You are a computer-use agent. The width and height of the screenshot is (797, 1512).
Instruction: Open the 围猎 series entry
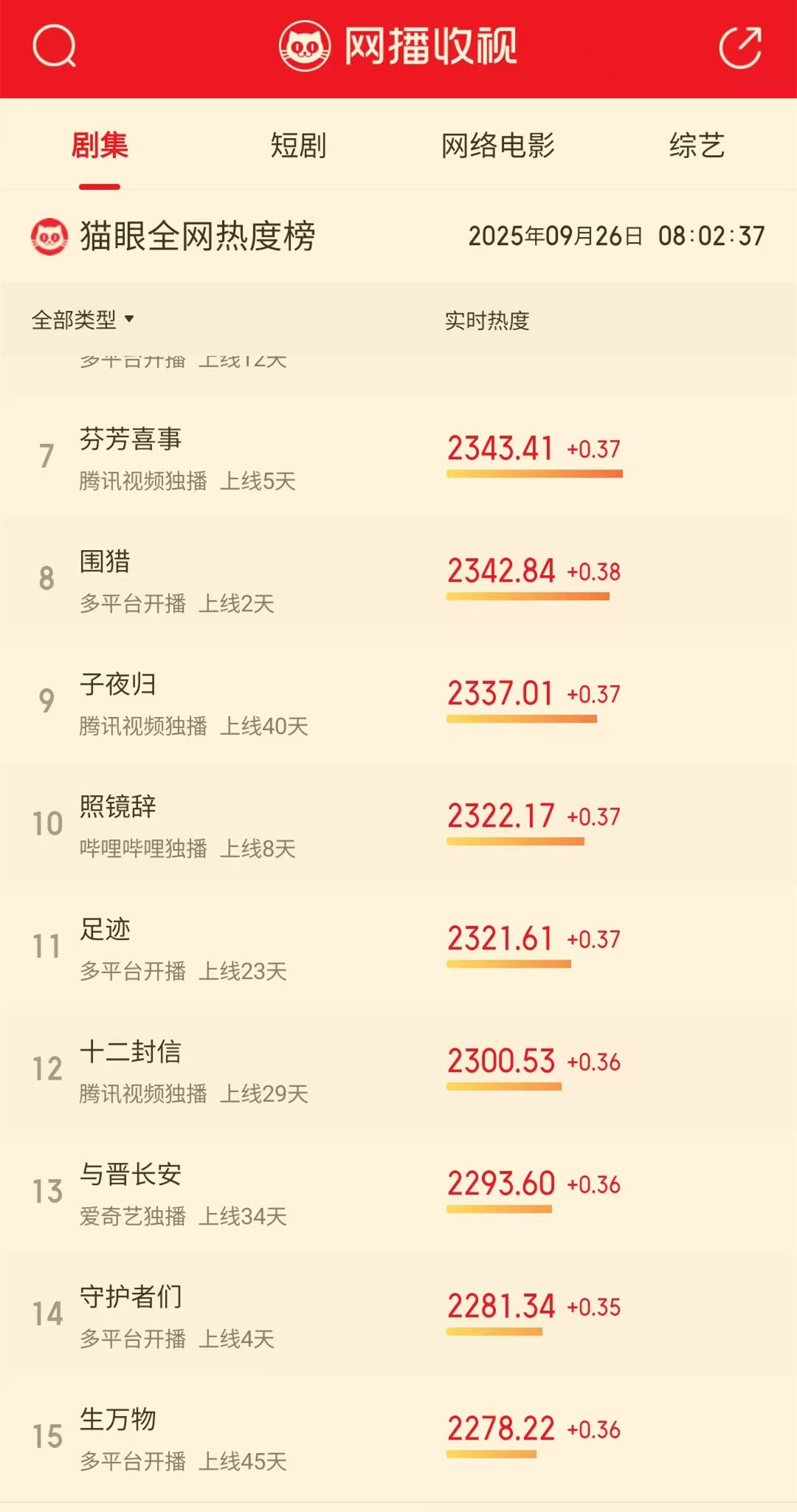pyautogui.click(x=105, y=562)
